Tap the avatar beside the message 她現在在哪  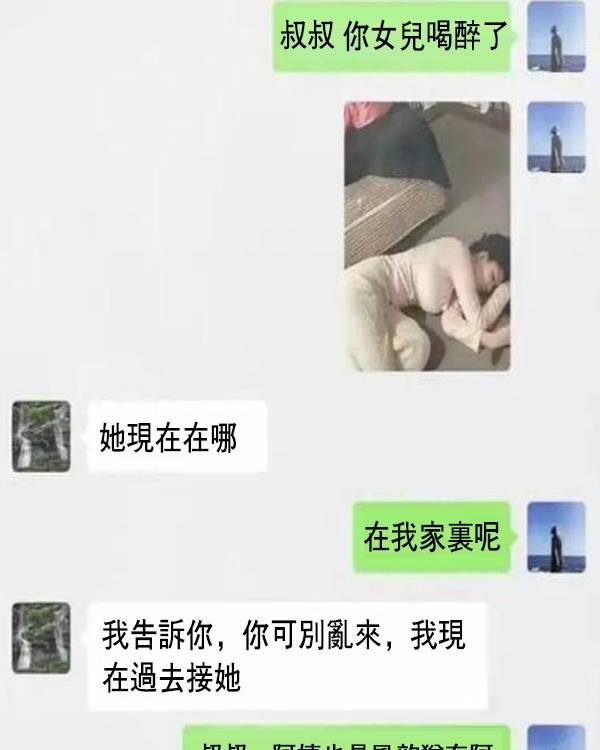click(41, 436)
